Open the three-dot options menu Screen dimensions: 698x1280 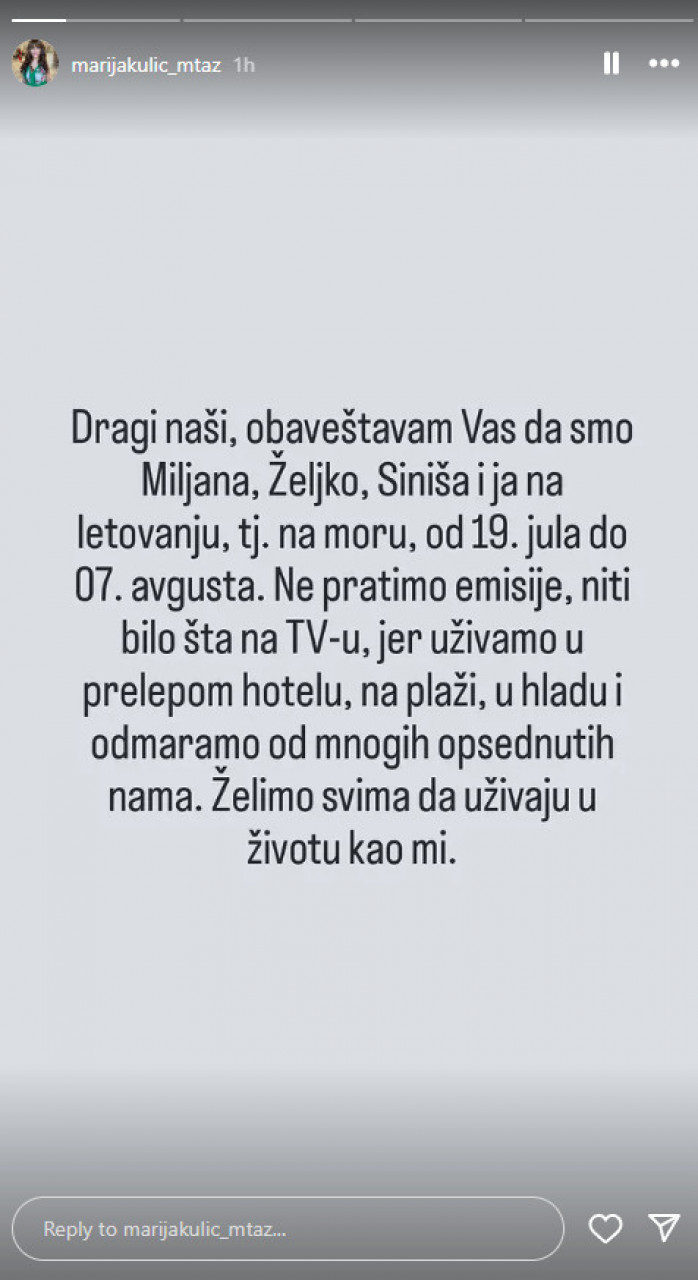coord(664,64)
